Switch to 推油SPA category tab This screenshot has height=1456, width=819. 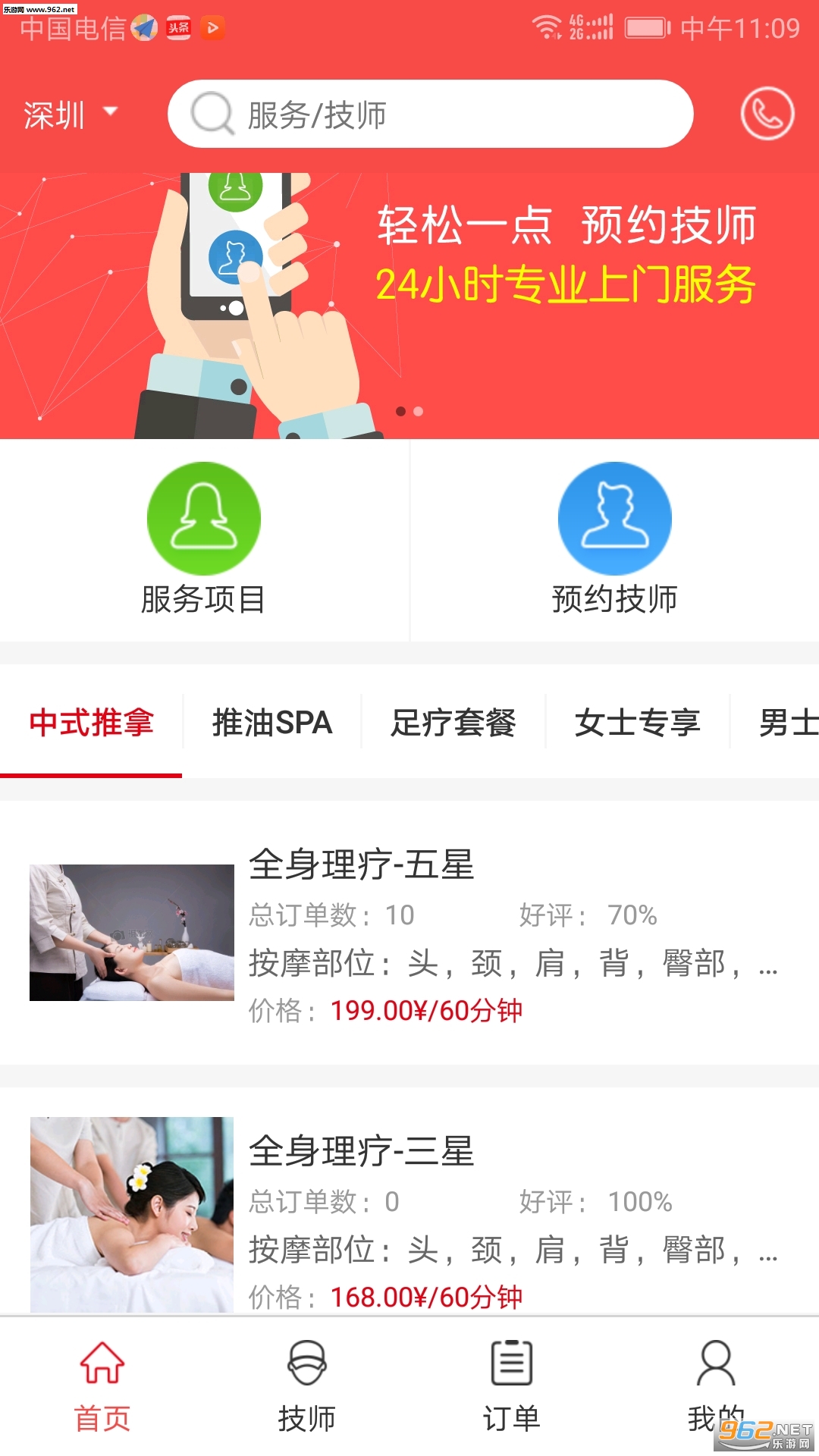coord(272,723)
